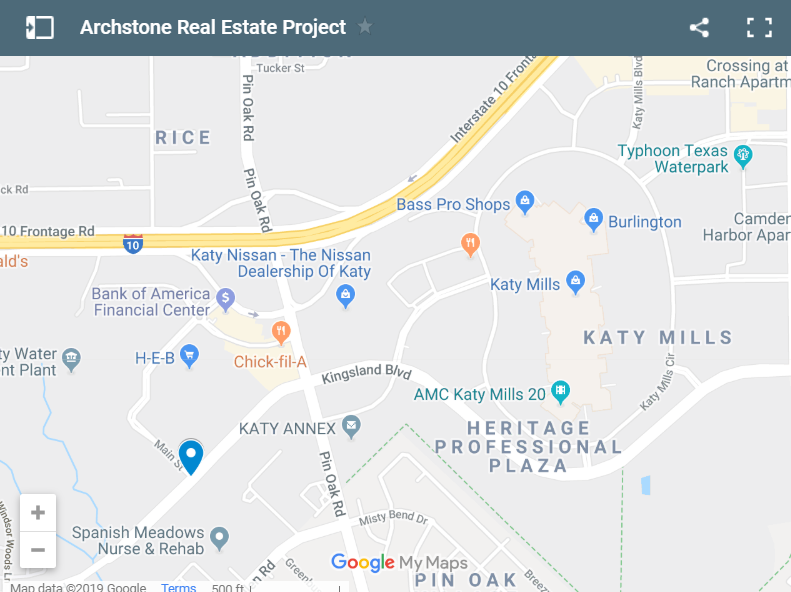Open the Katy Mills place marker
Screen dimensions: 791x592
(575, 283)
